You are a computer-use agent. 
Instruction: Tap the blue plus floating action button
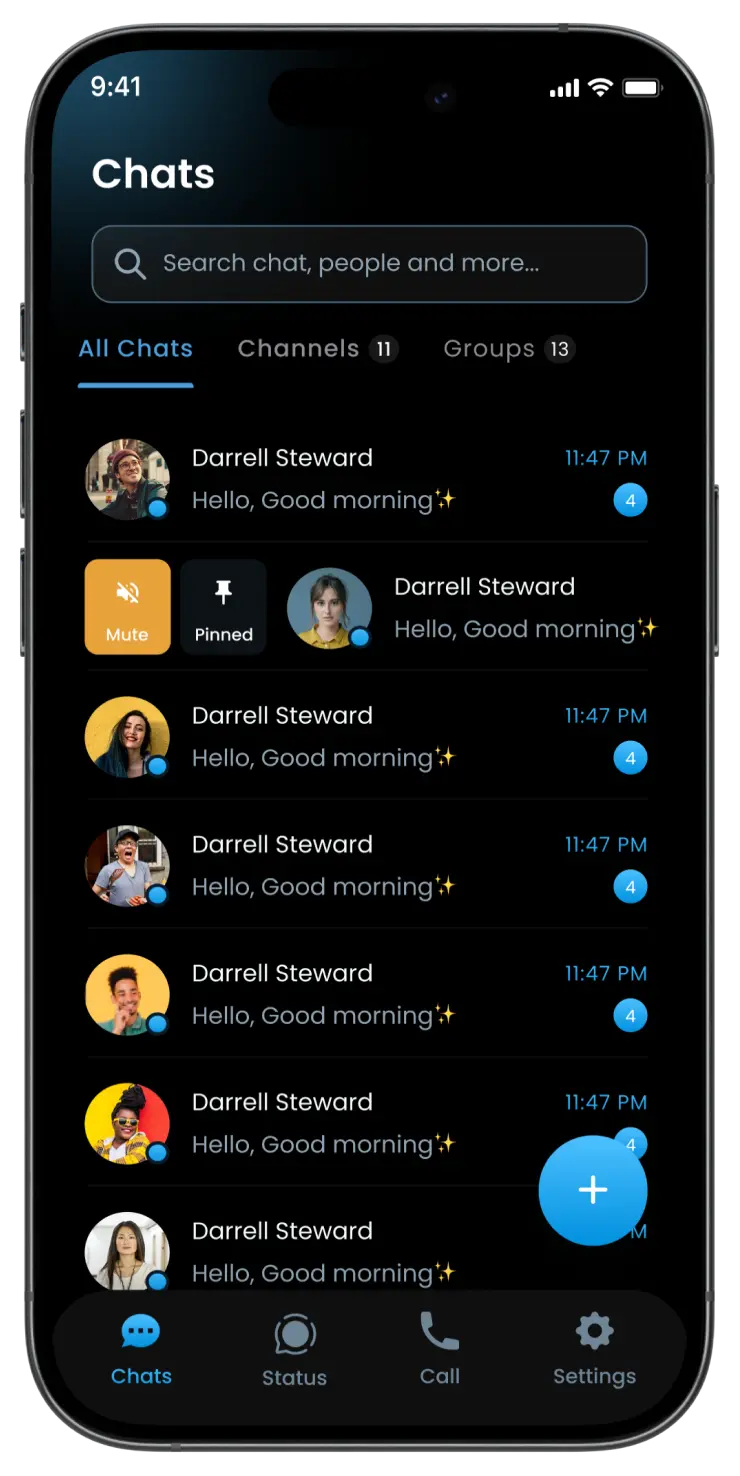click(x=594, y=1190)
